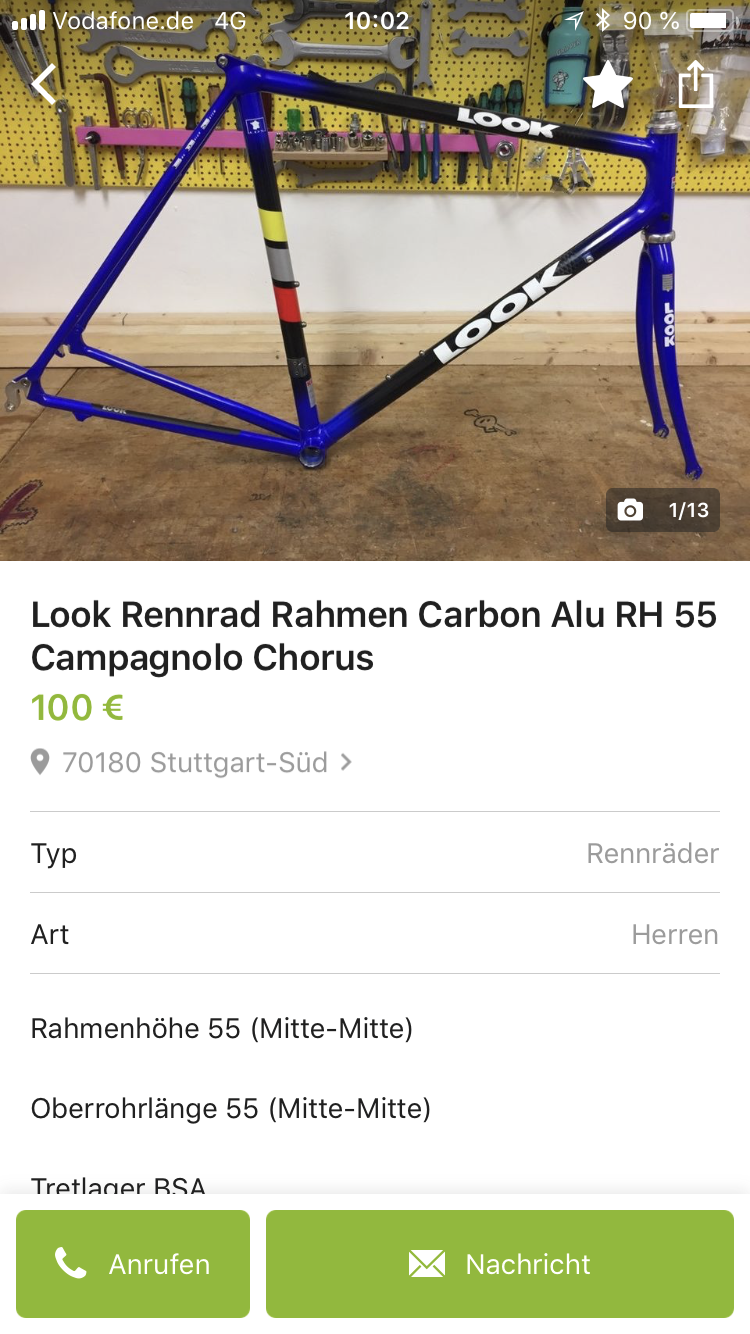Share this Look frame listing

[x=696, y=85]
